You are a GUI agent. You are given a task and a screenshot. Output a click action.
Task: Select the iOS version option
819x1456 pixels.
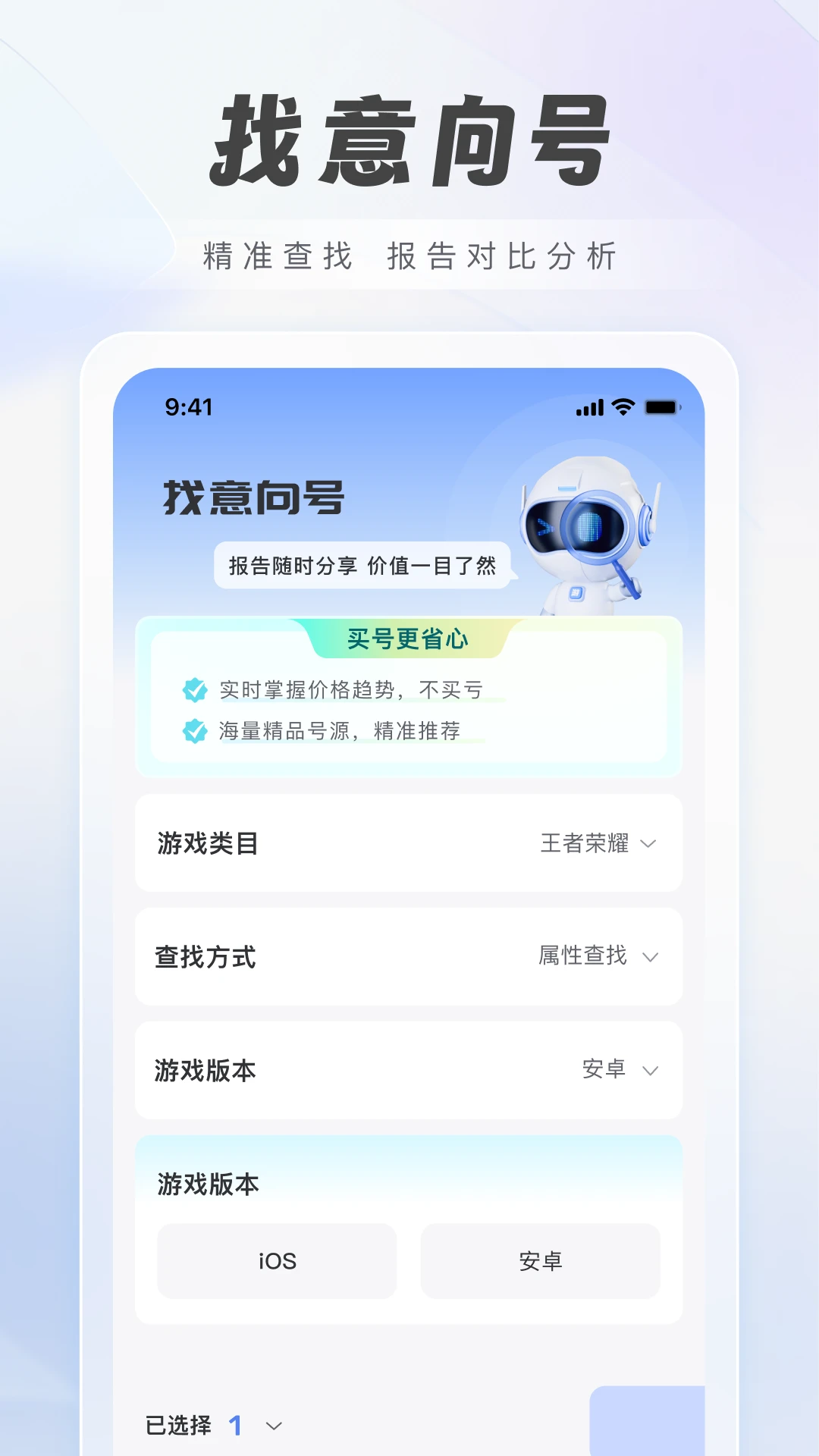[275, 1260]
